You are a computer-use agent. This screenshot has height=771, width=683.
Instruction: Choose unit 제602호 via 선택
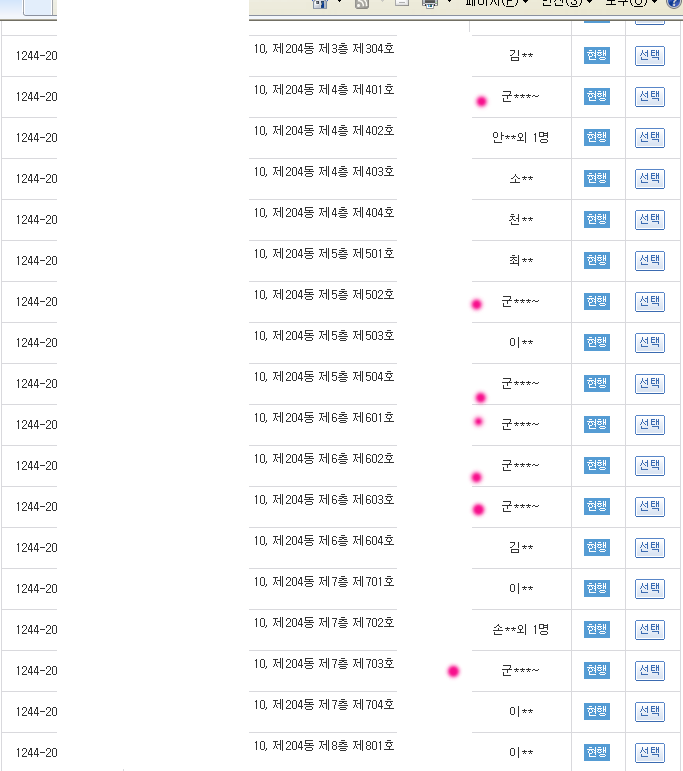click(x=650, y=465)
